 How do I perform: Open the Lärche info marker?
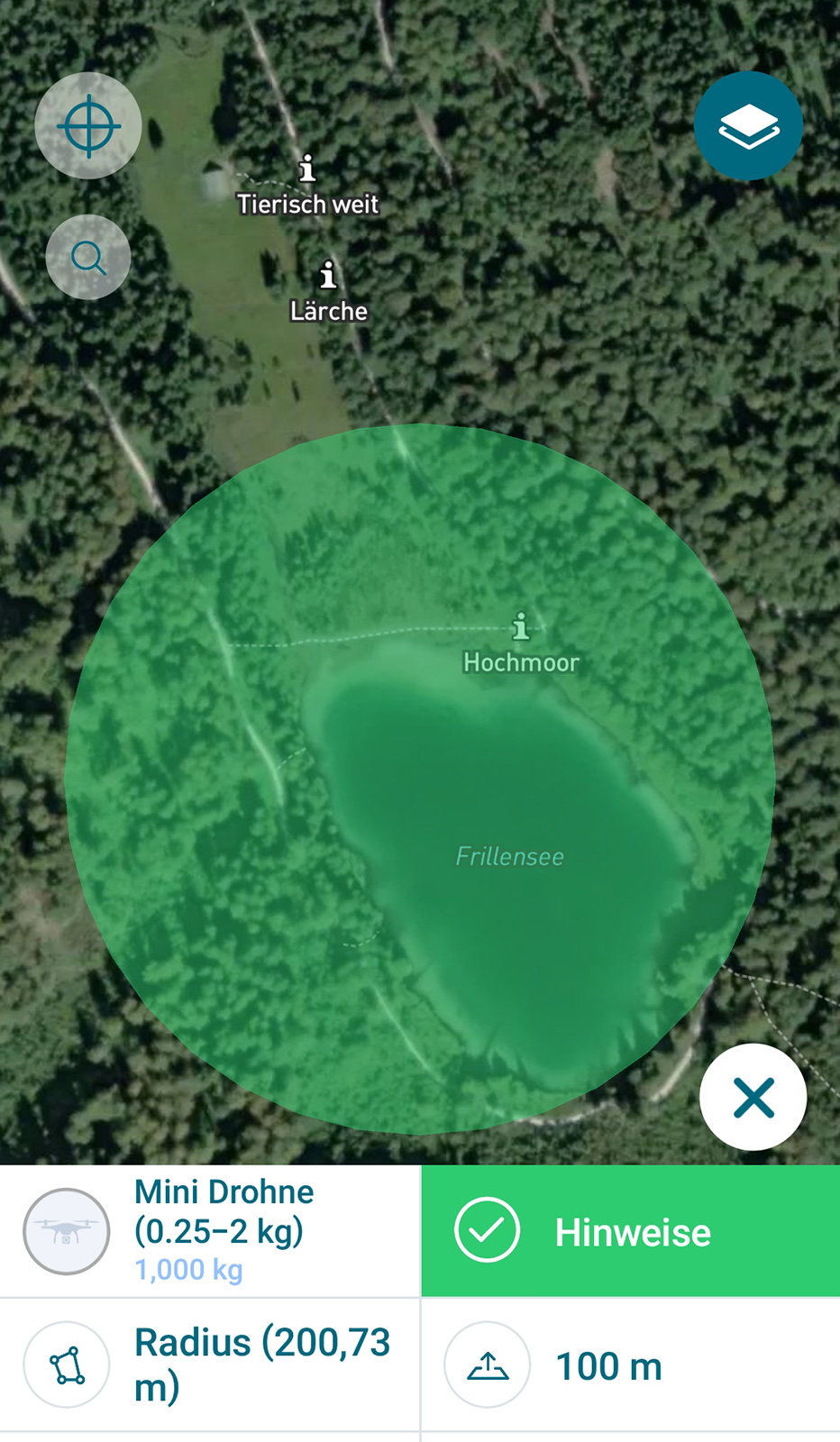point(328,275)
